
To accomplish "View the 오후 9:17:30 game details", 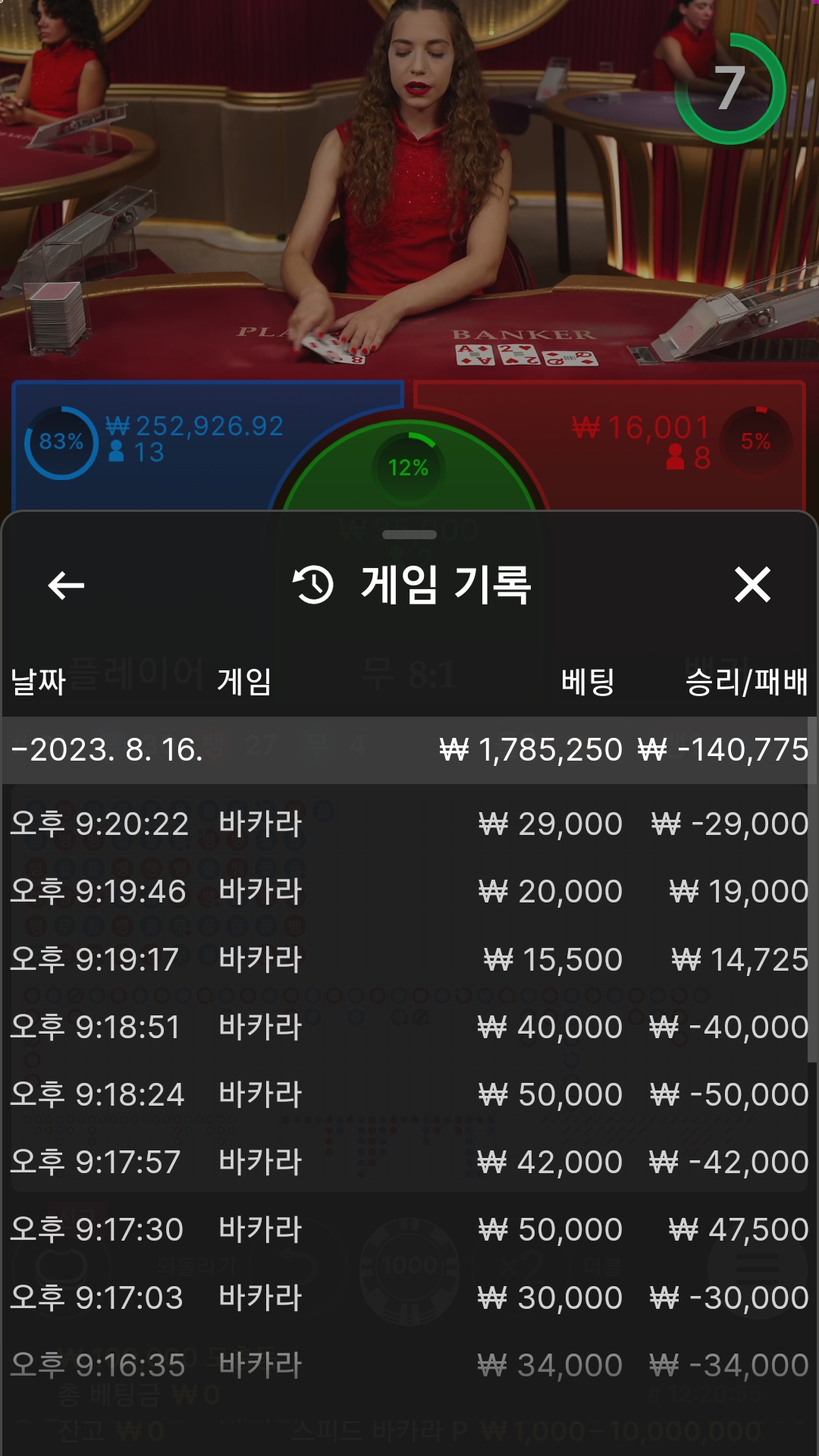I will tap(409, 1229).
